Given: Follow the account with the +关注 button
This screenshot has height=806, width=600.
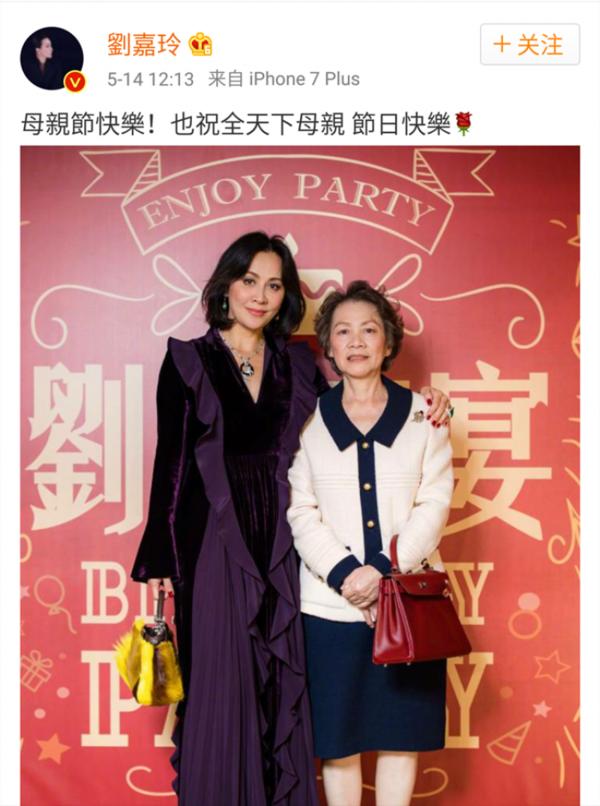Looking at the screenshot, I should (x=529, y=45).
